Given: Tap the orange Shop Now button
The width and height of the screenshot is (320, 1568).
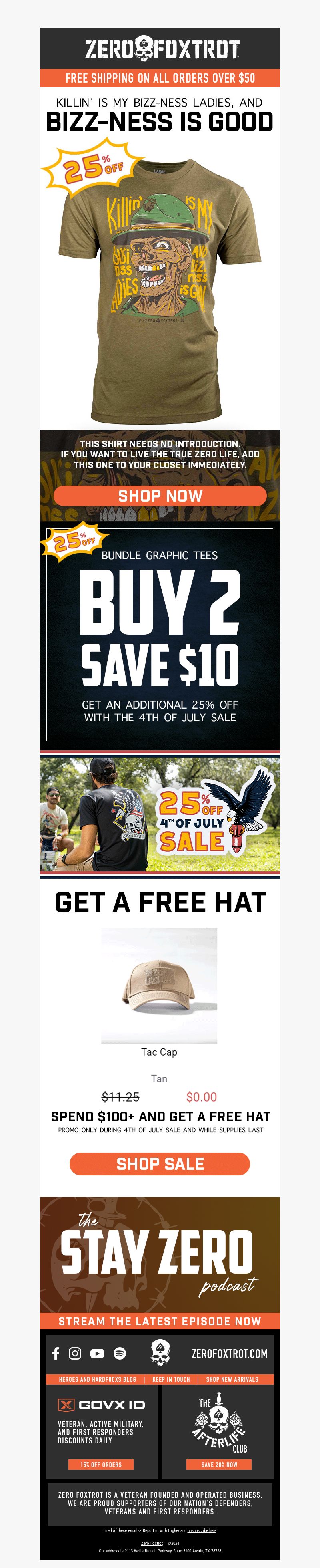Looking at the screenshot, I should [x=160, y=496].
